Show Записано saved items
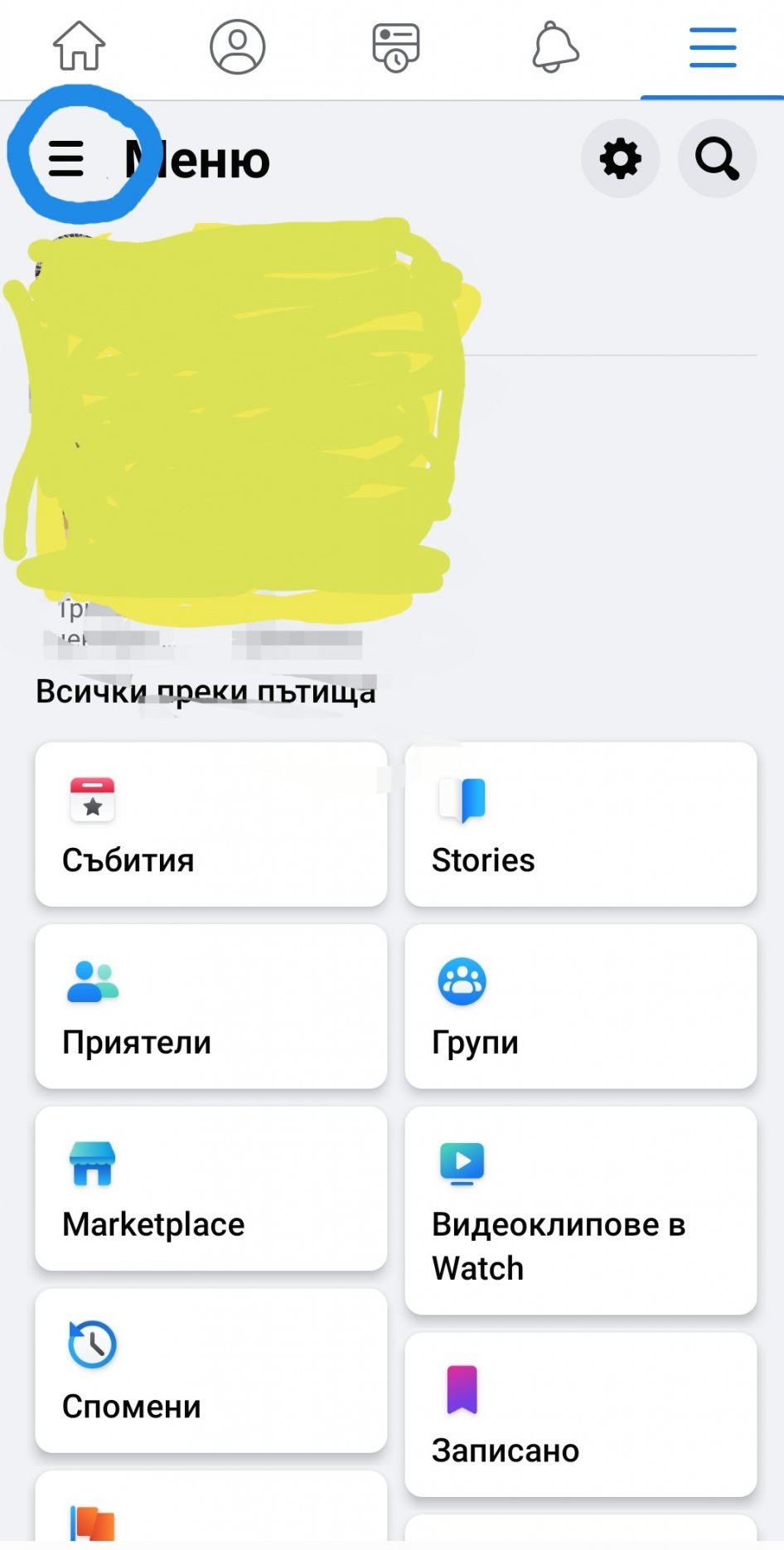 point(580,1414)
